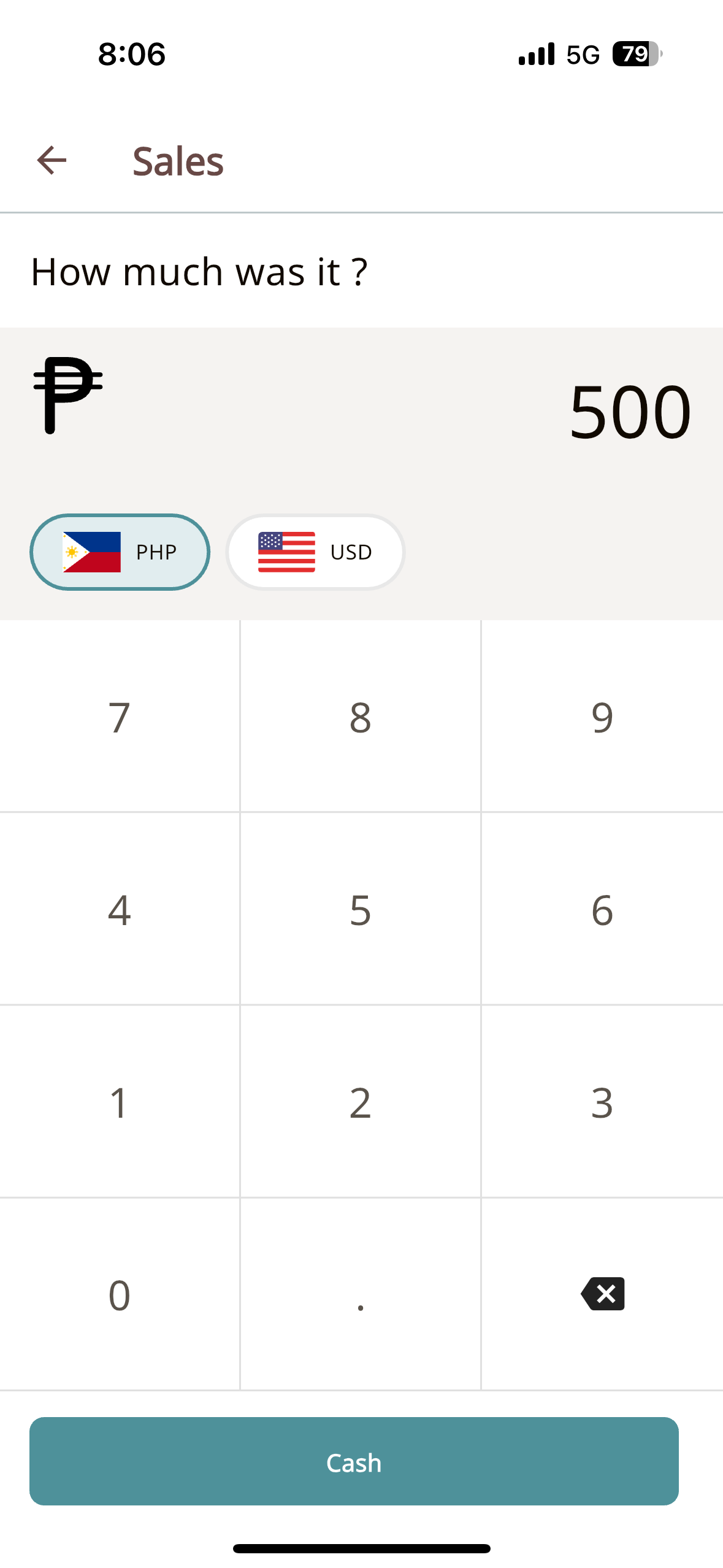This screenshot has width=723, height=1568.
Task: Select PHP as the currency
Action: [x=120, y=552]
